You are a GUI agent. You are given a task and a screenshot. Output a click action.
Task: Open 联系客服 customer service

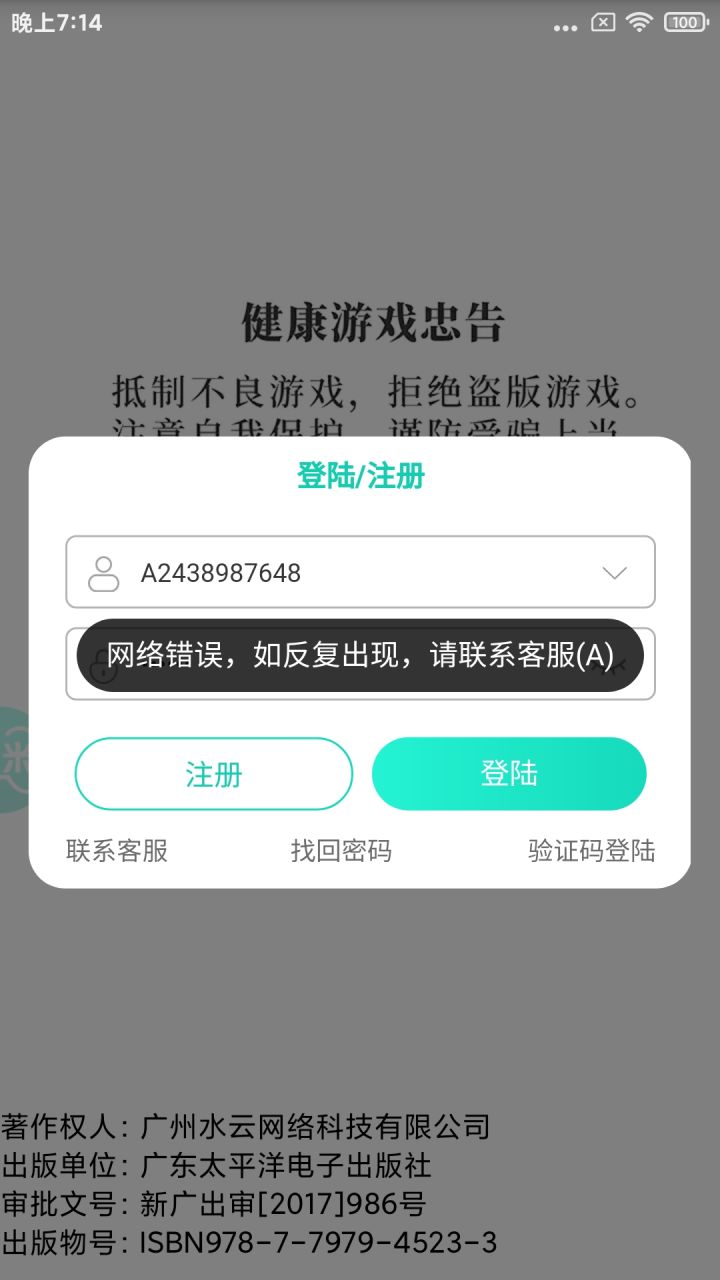[x=117, y=850]
